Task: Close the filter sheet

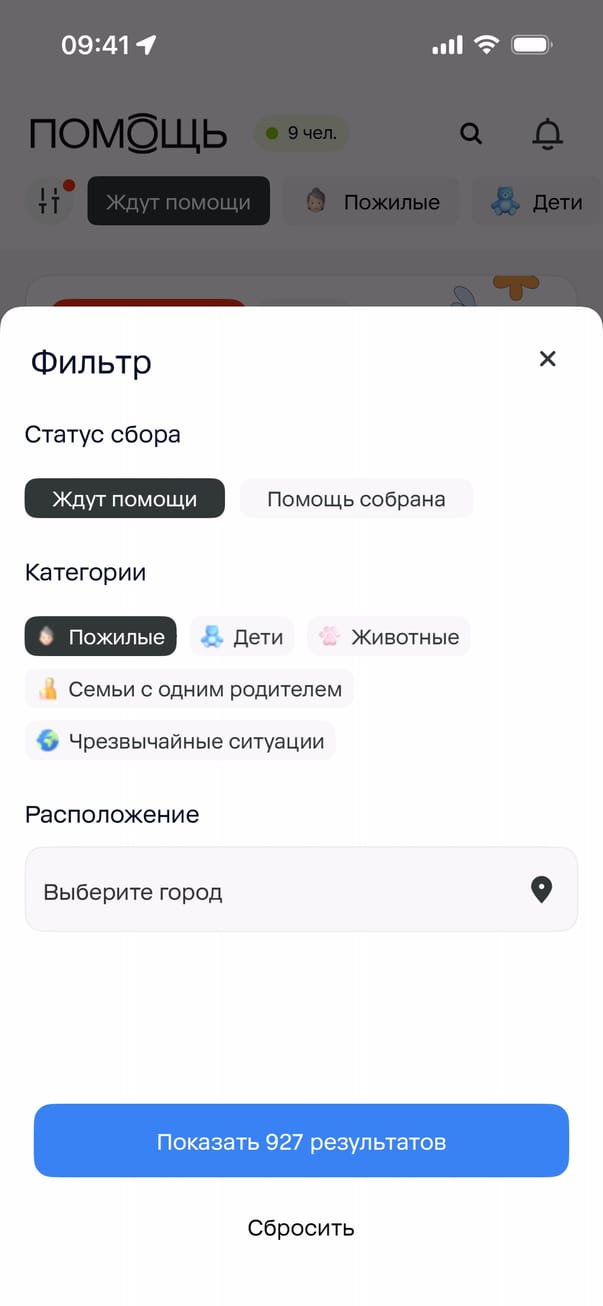Action: (x=547, y=359)
